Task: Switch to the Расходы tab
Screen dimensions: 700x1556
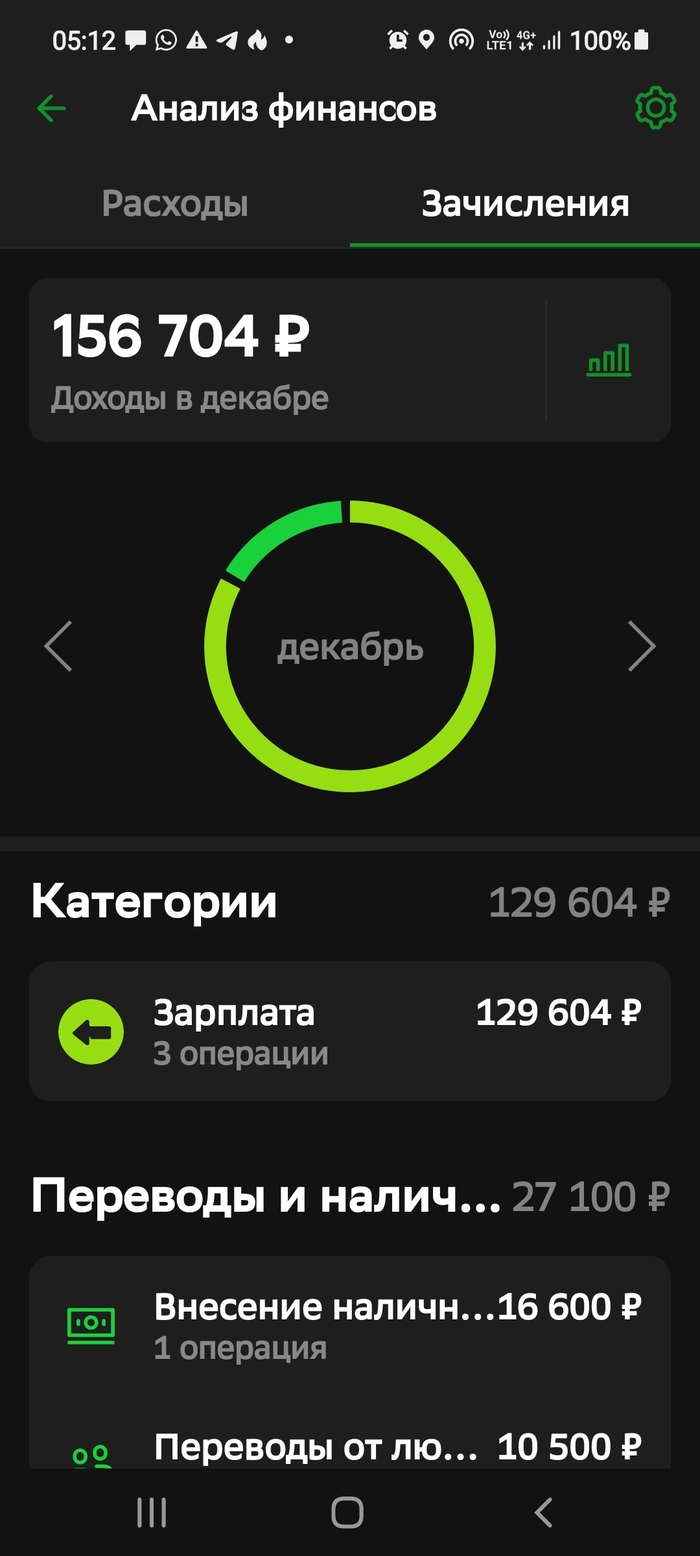Action: [175, 204]
